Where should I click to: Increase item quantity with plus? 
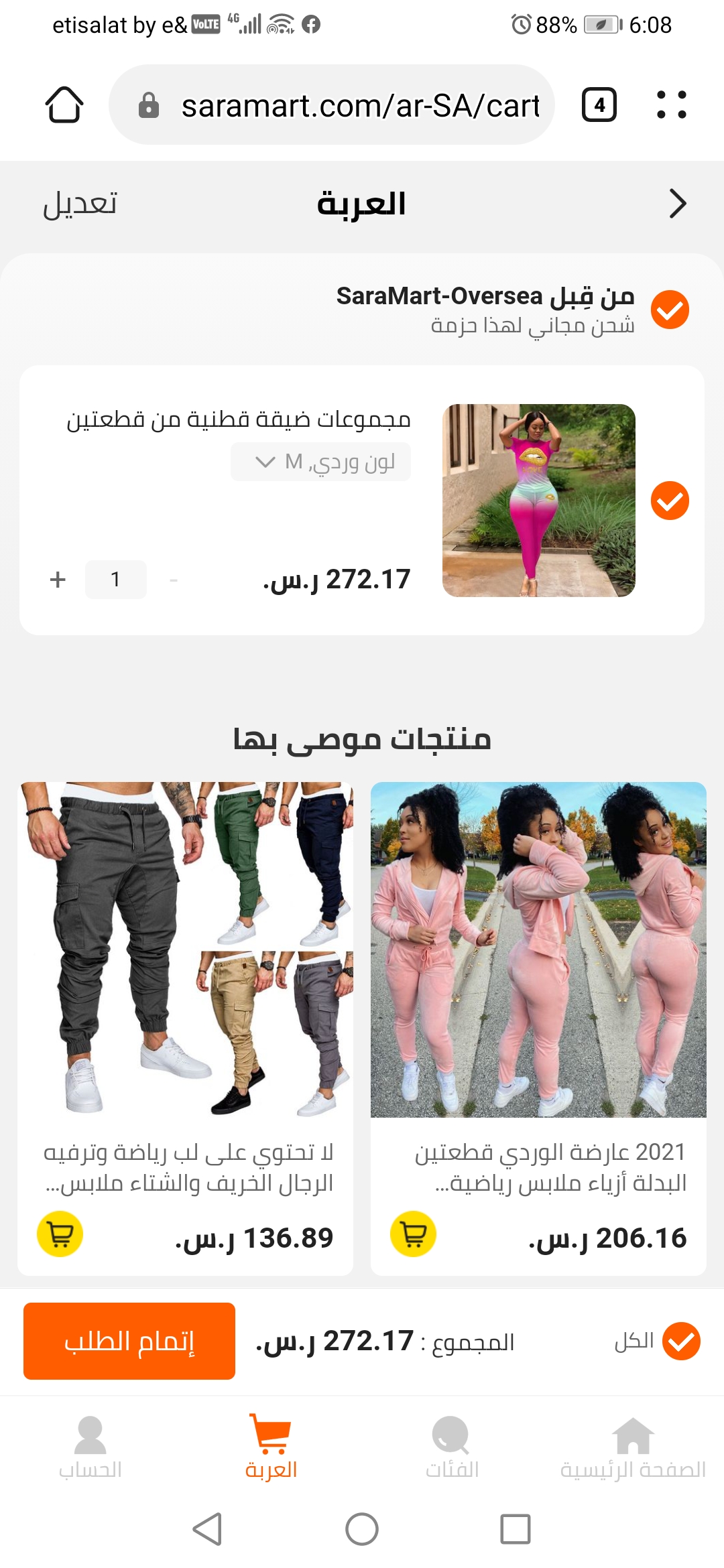coord(58,580)
